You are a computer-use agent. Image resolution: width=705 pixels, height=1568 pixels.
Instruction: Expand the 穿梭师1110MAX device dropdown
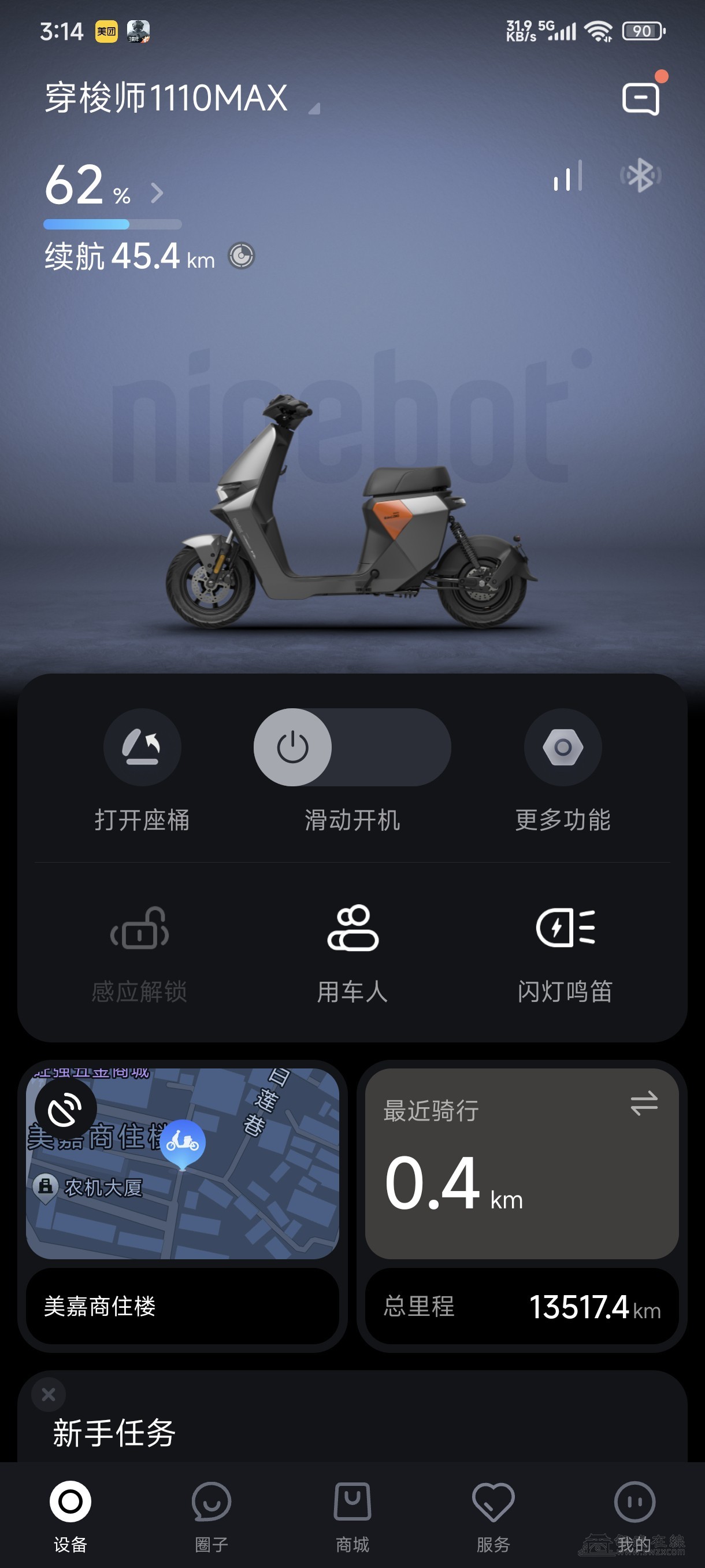click(314, 109)
